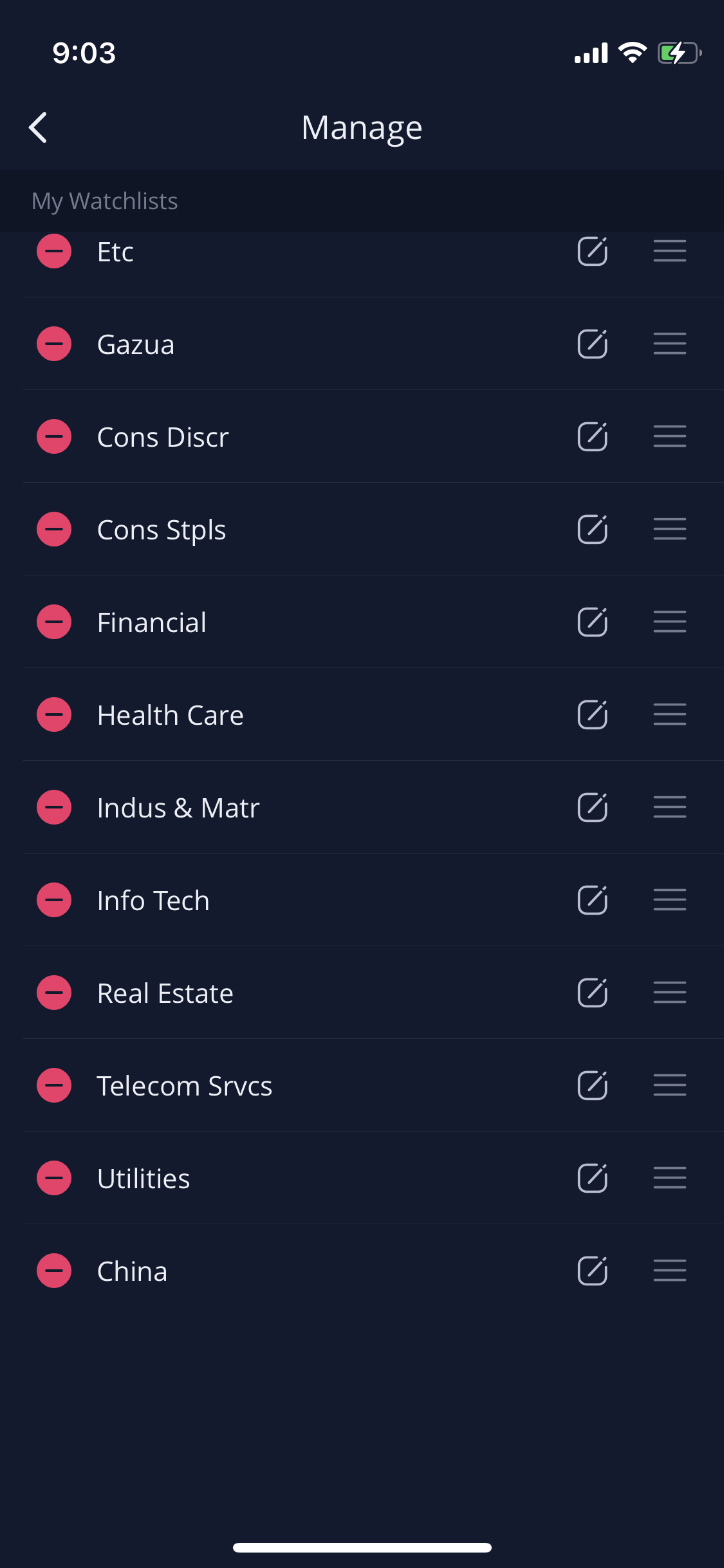The image size is (724, 1568).
Task: Delete the Financial watchlist
Action: click(x=54, y=622)
